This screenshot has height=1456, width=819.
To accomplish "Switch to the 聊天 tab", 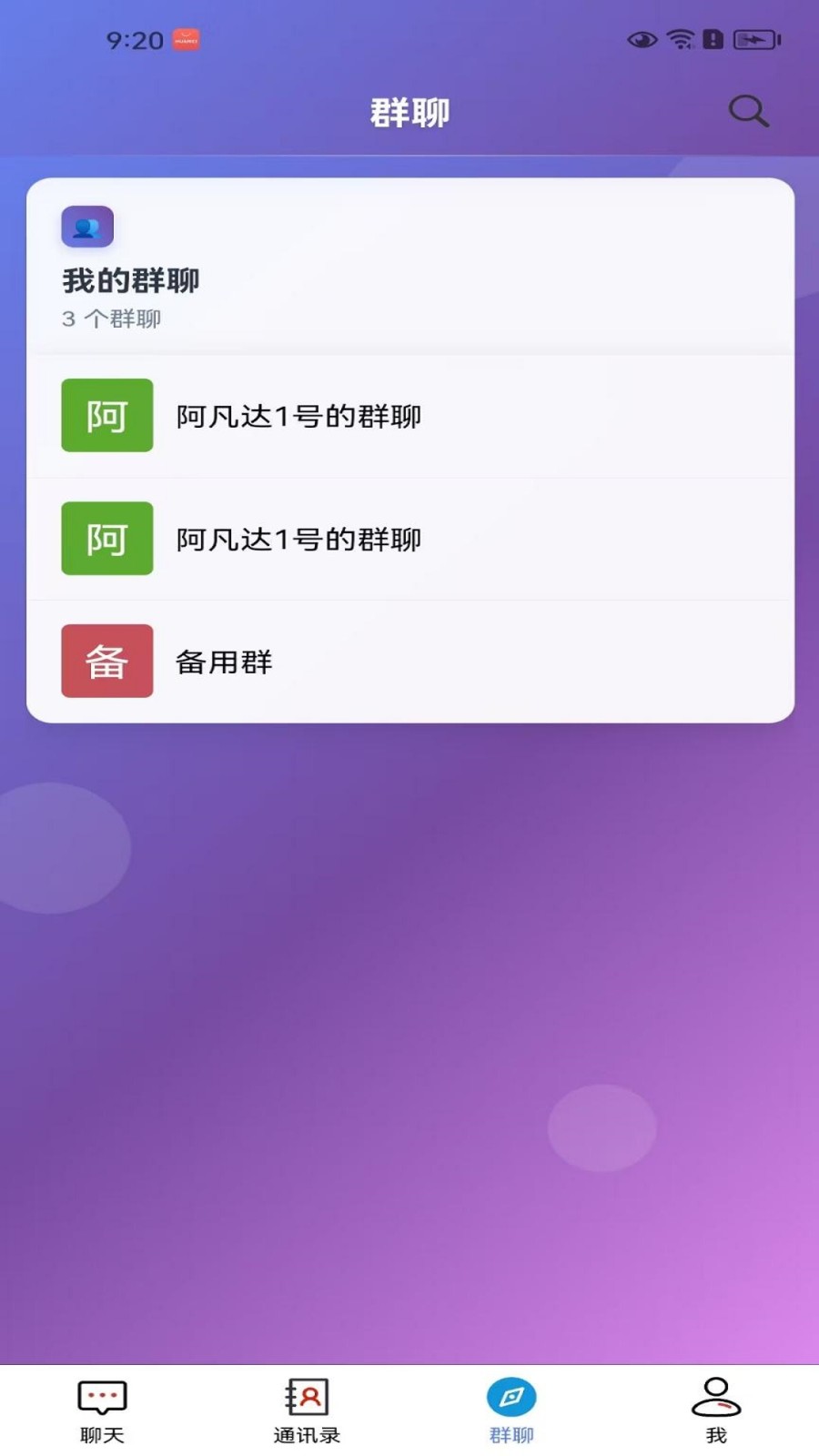I will click(x=102, y=1410).
